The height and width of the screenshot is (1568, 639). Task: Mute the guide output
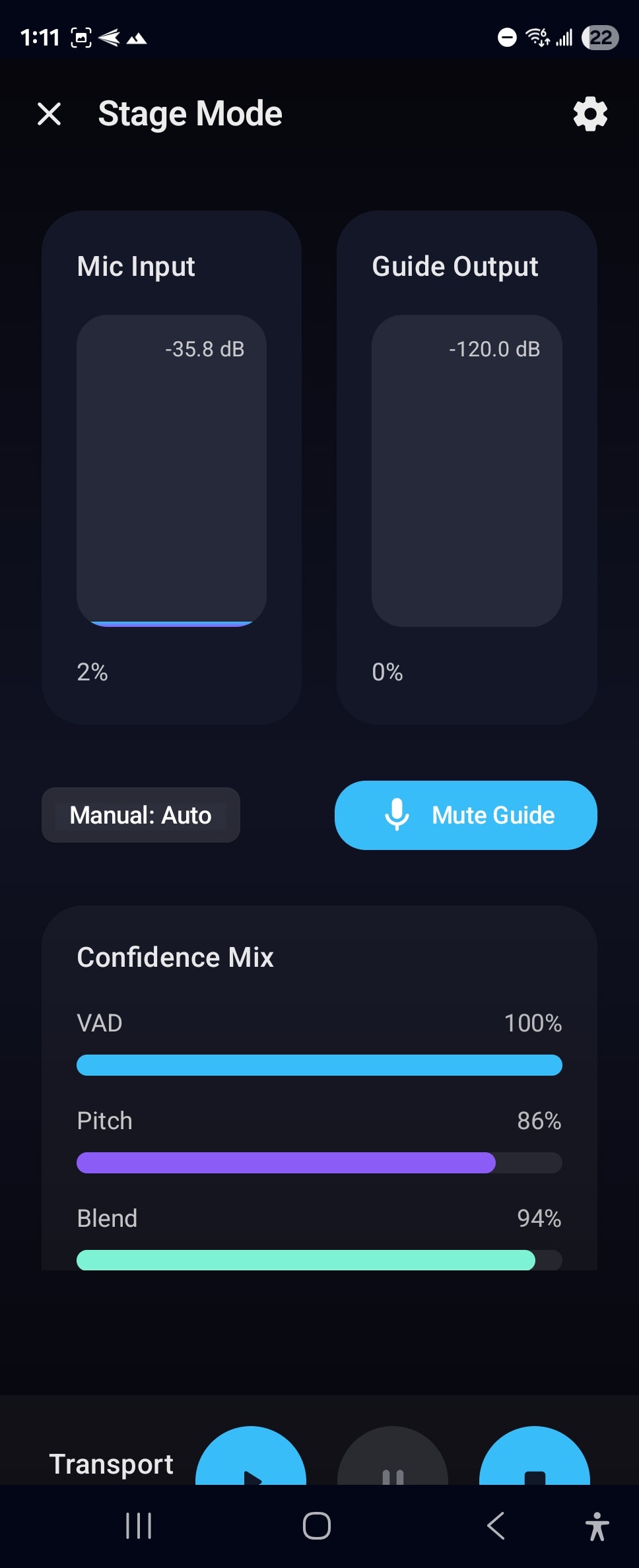tap(465, 815)
